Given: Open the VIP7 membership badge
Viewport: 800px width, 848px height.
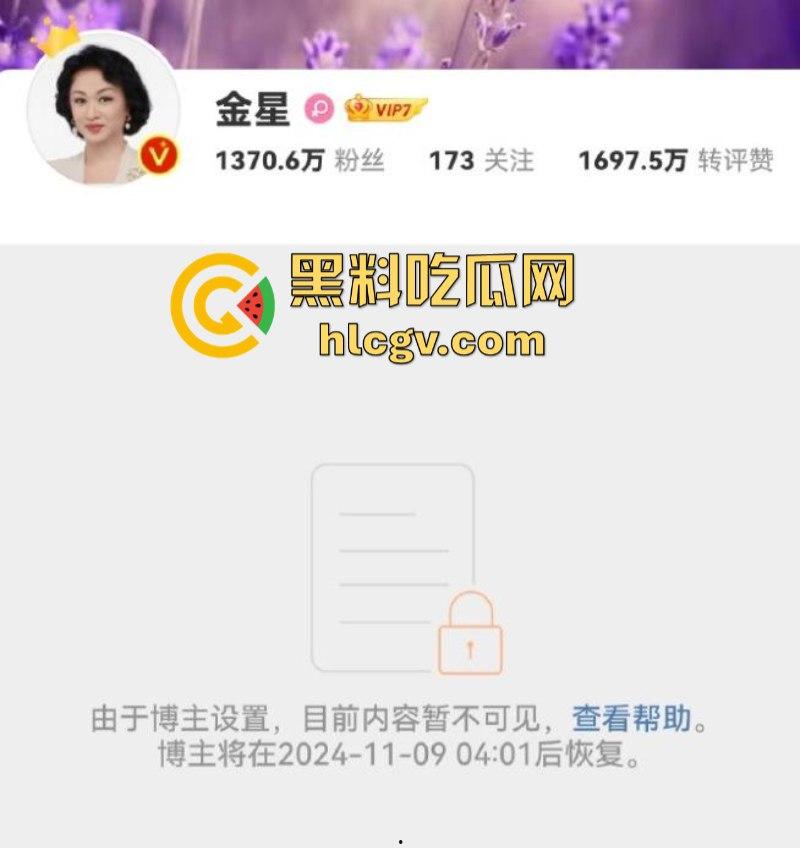Looking at the screenshot, I should point(384,107).
